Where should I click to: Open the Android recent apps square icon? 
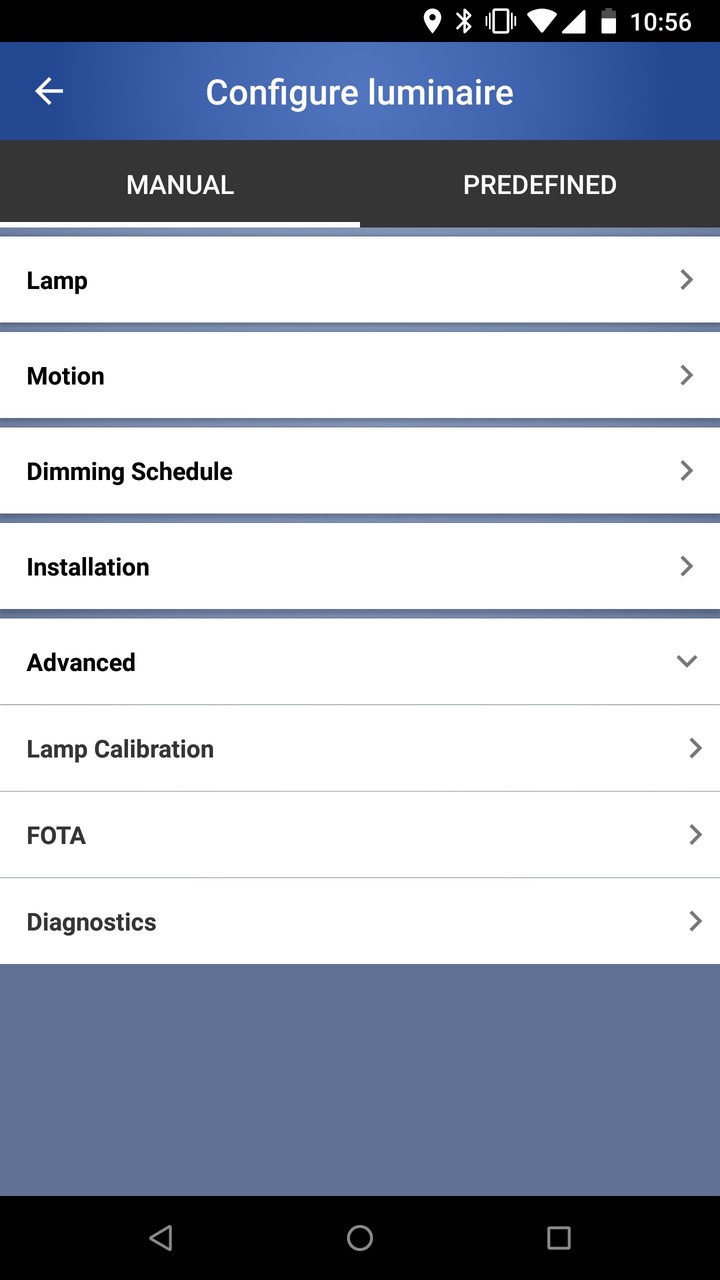[x=558, y=1237]
